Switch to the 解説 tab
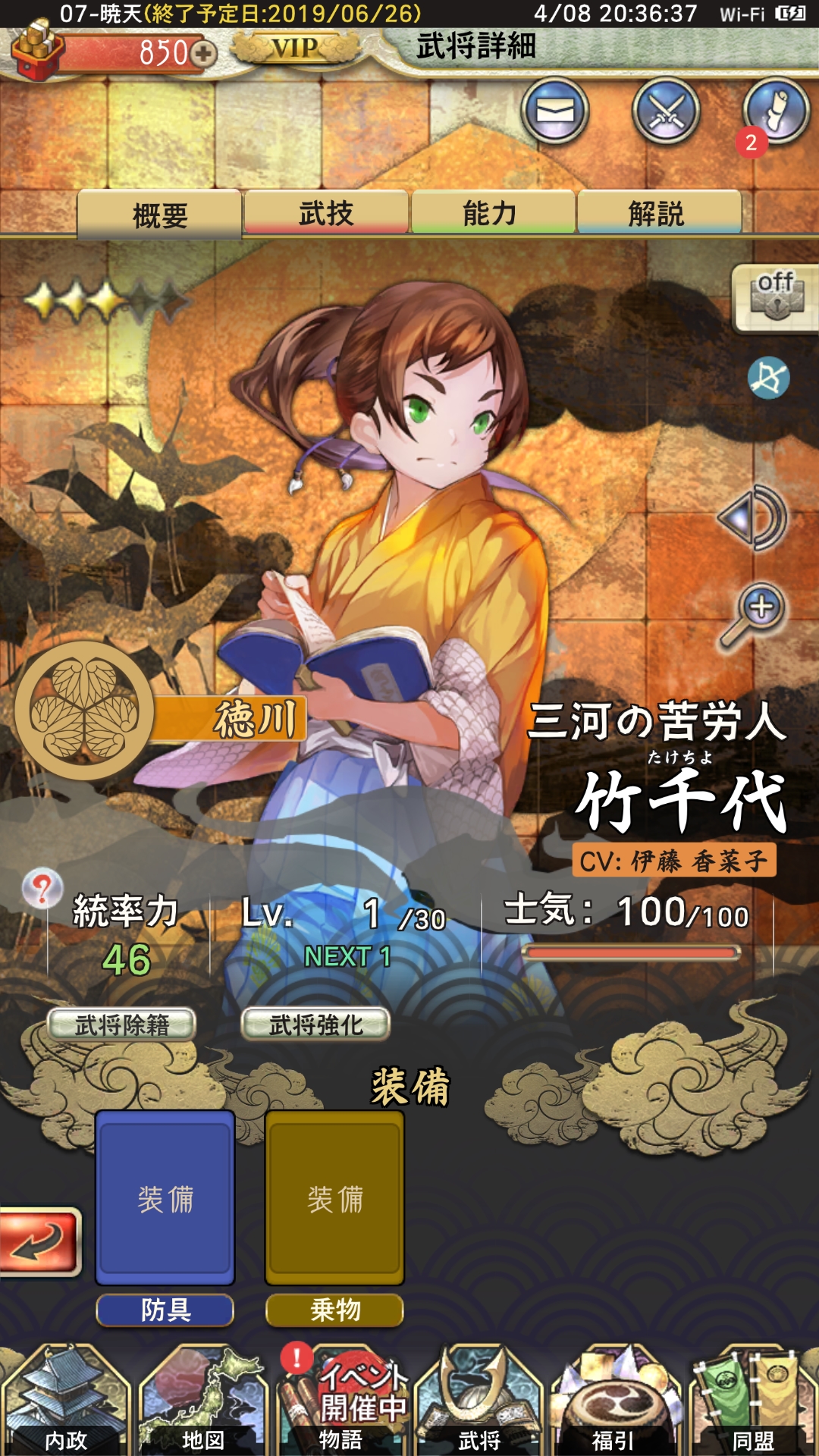 click(x=657, y=213)
